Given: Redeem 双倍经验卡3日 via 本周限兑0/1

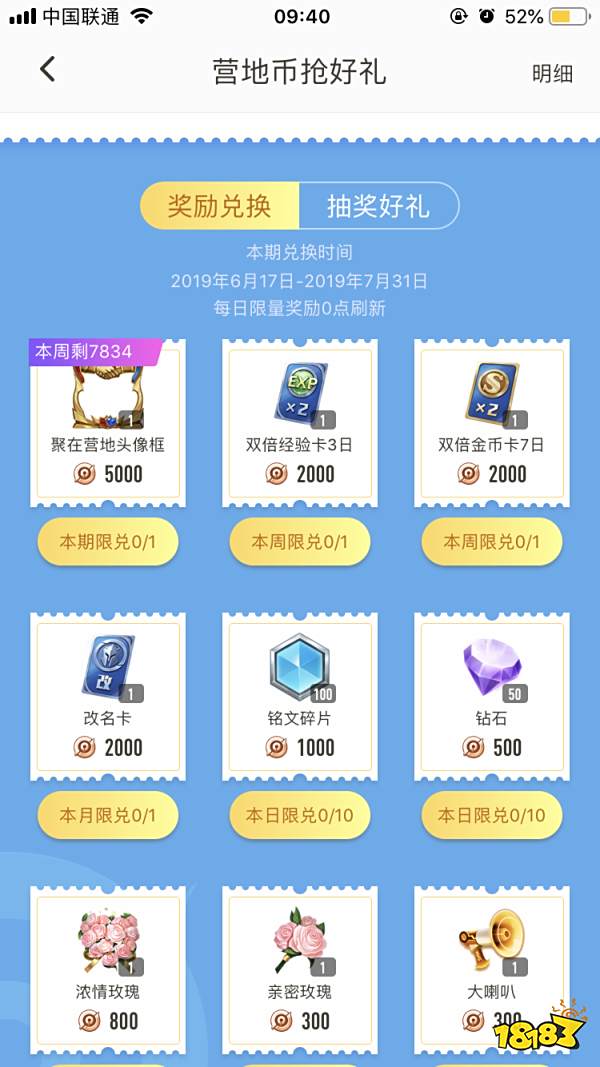Looking at the screenshot, I should [300, 542].
